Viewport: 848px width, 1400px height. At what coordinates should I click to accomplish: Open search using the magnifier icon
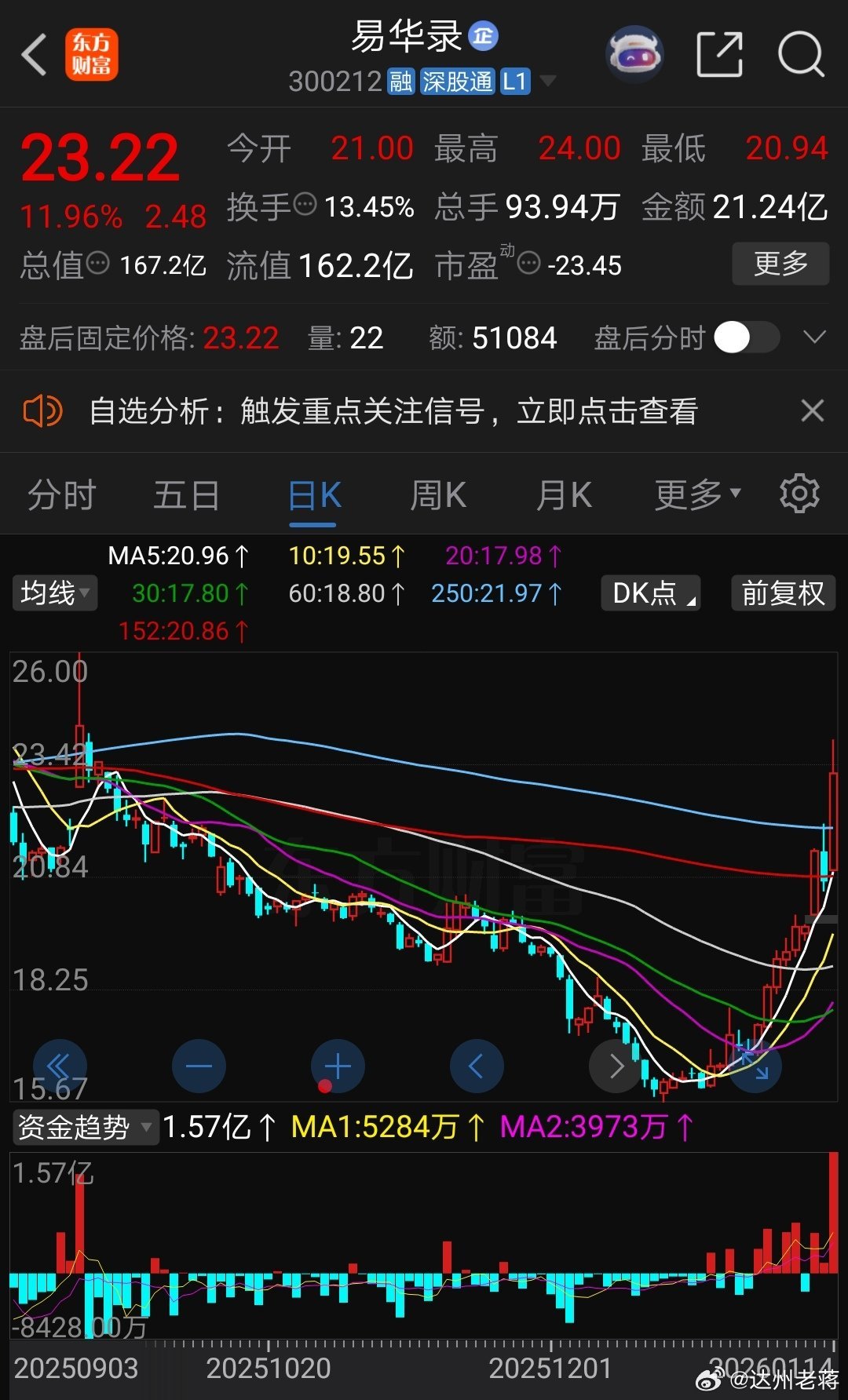(x=799, y=52)
